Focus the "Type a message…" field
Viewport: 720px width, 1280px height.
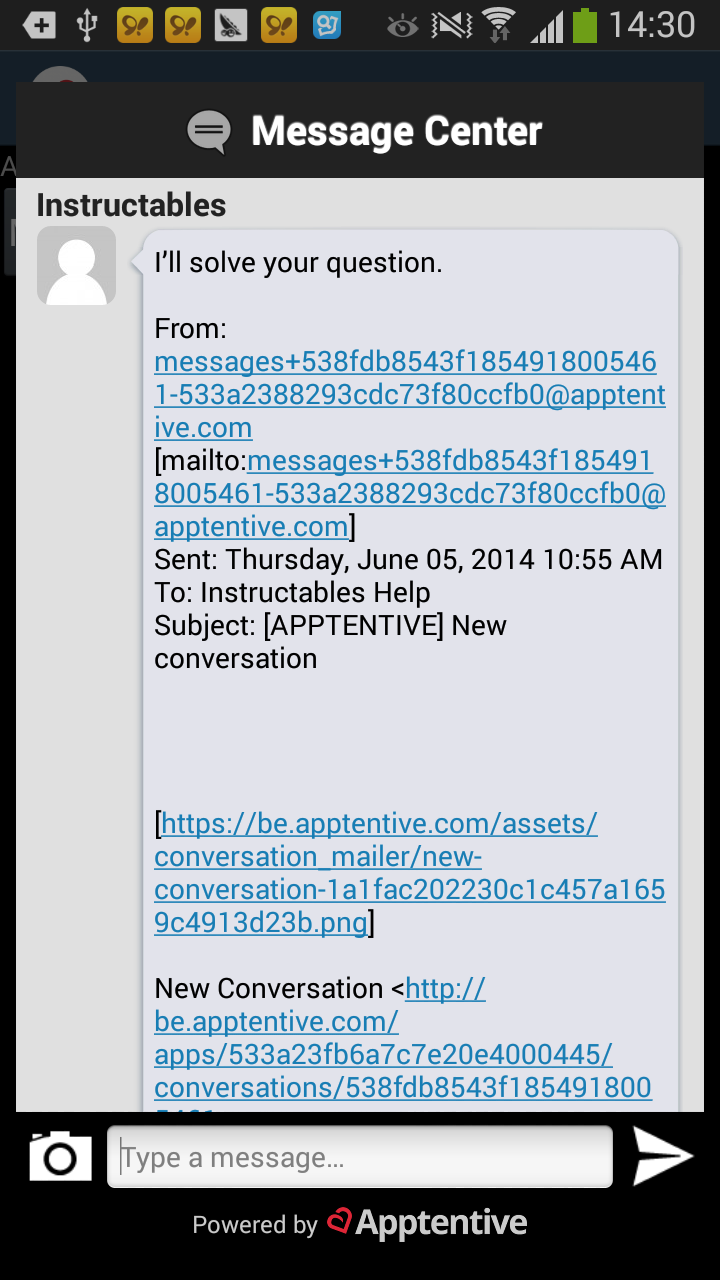coord(360,1158)
